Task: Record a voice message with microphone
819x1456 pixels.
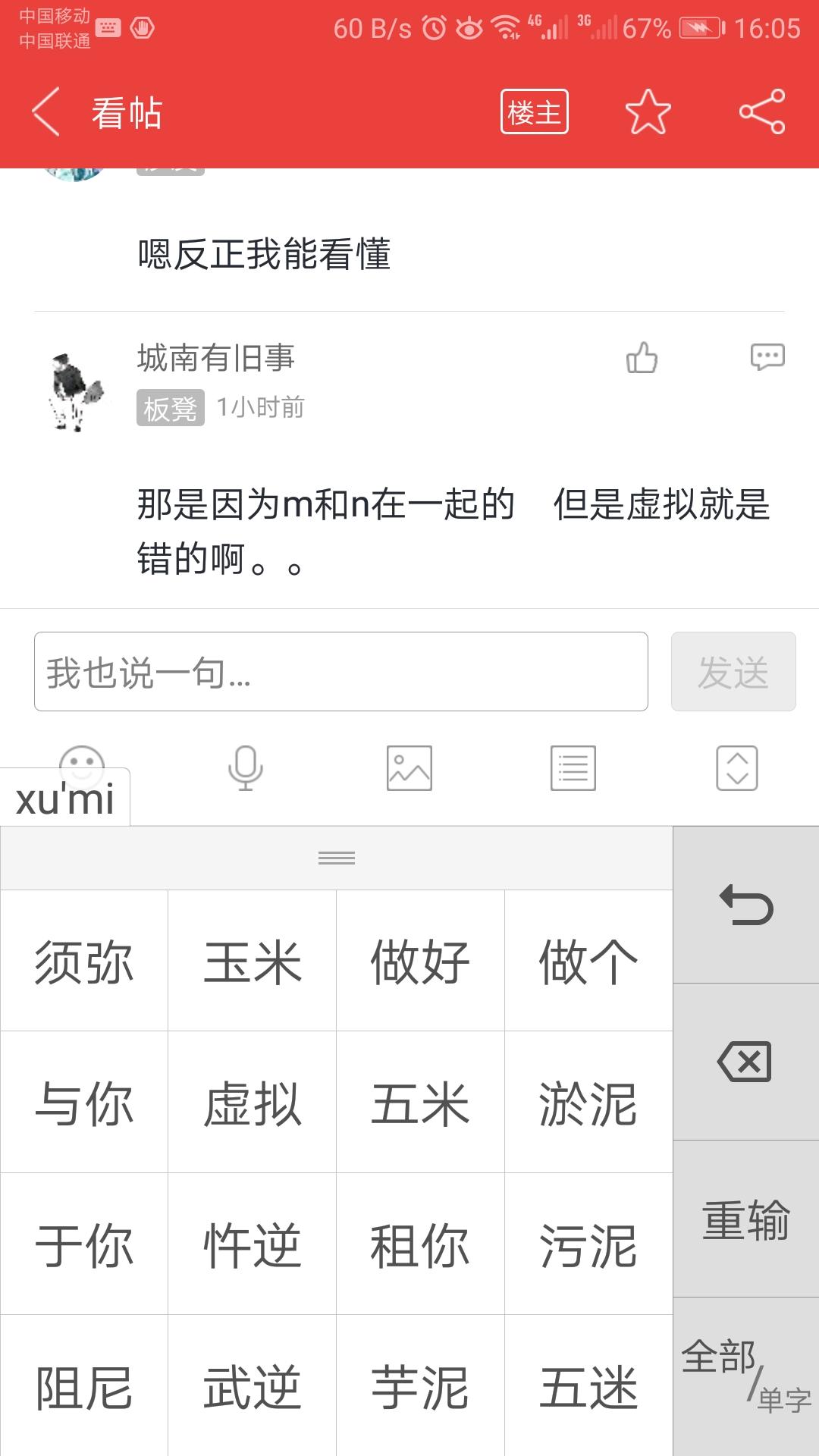Action: [x=245, y=767]
